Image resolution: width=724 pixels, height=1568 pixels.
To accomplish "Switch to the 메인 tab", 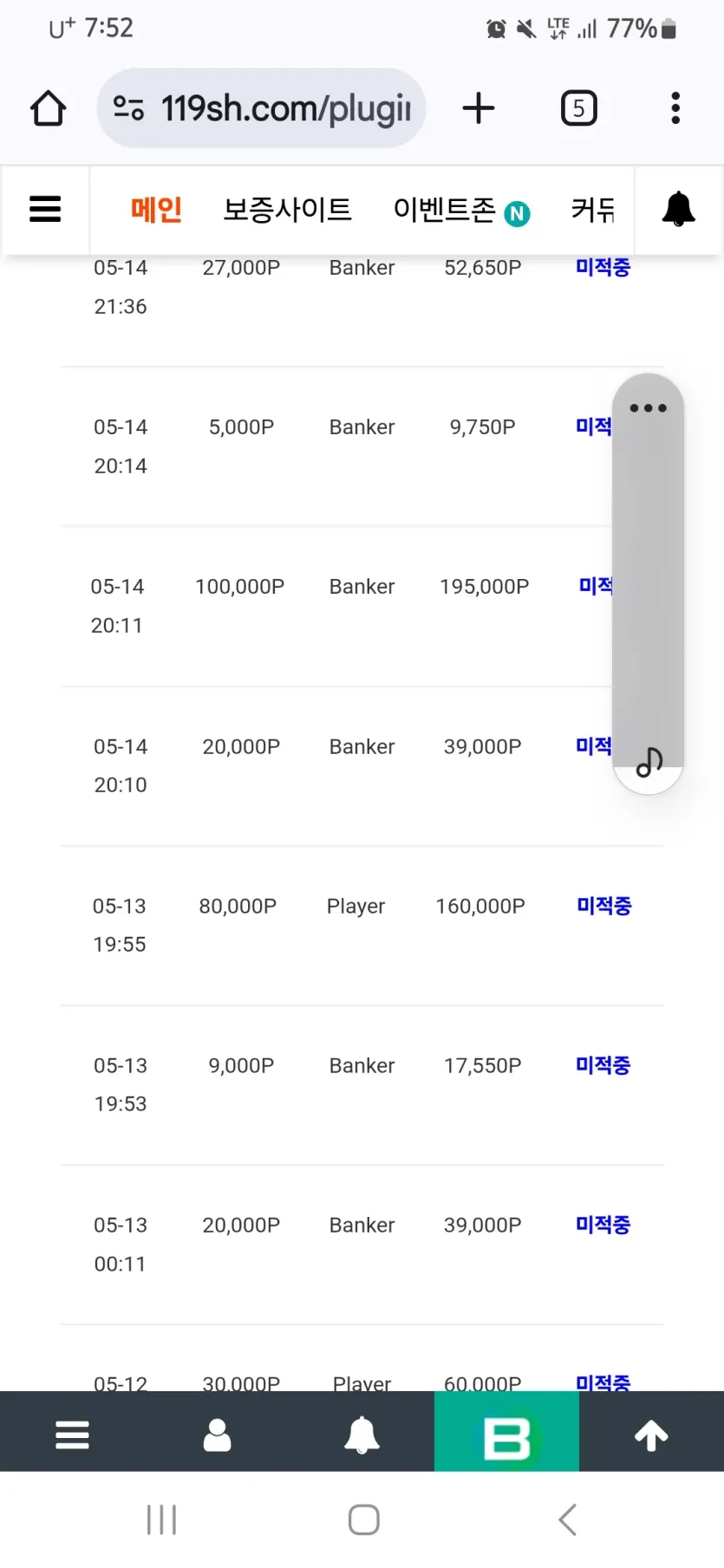I will pos(156,210).
